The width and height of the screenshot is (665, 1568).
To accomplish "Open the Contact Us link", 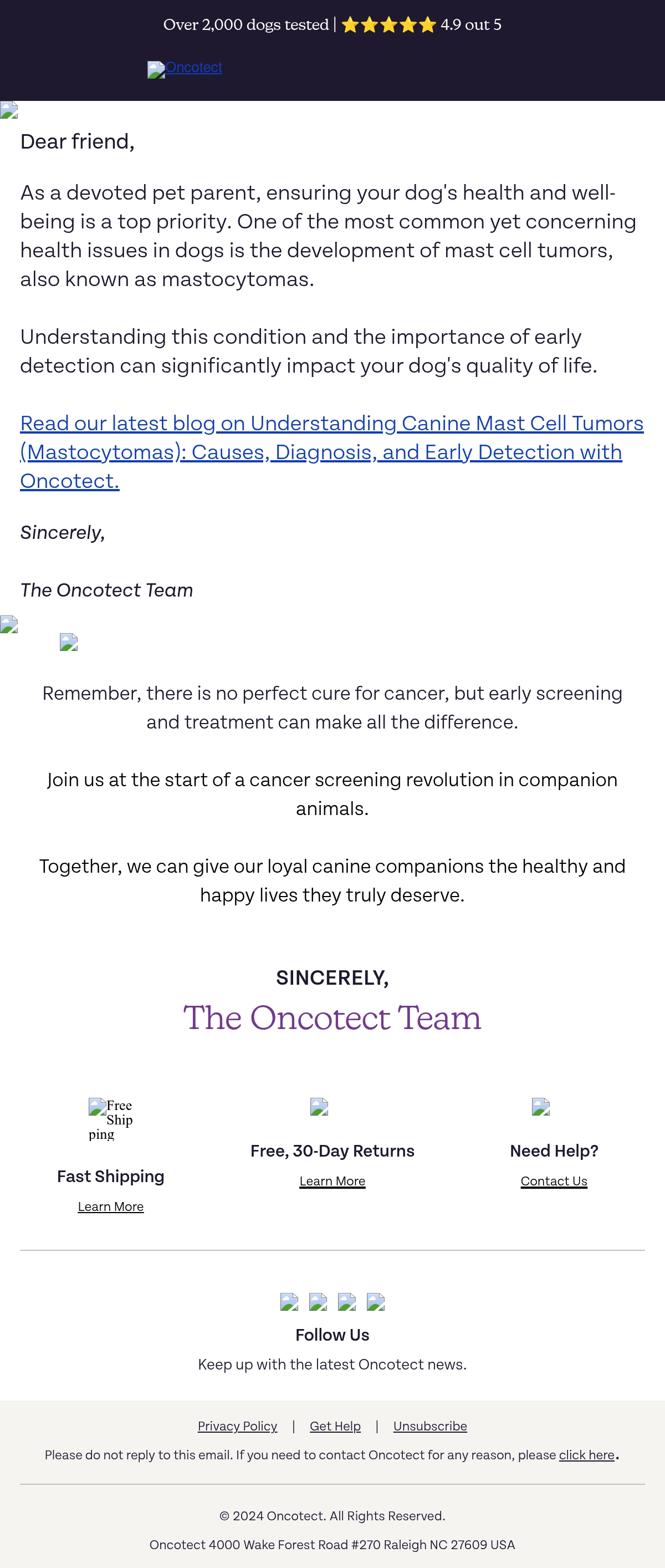I will (554, 1180).
